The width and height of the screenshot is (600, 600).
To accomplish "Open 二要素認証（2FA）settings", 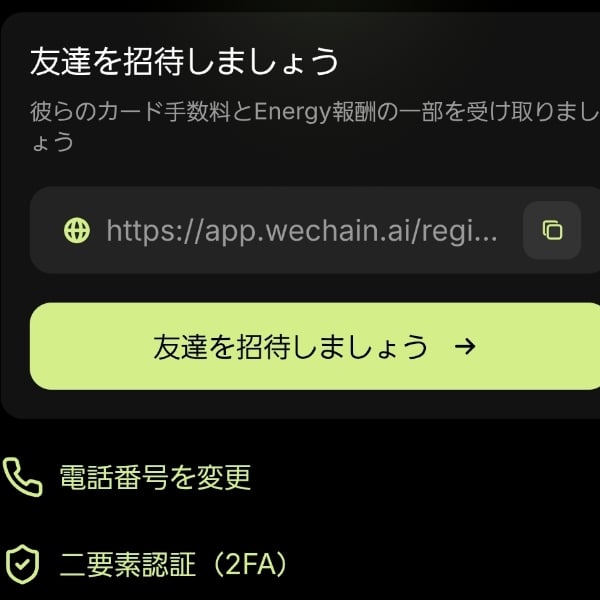I will (172, 566).
